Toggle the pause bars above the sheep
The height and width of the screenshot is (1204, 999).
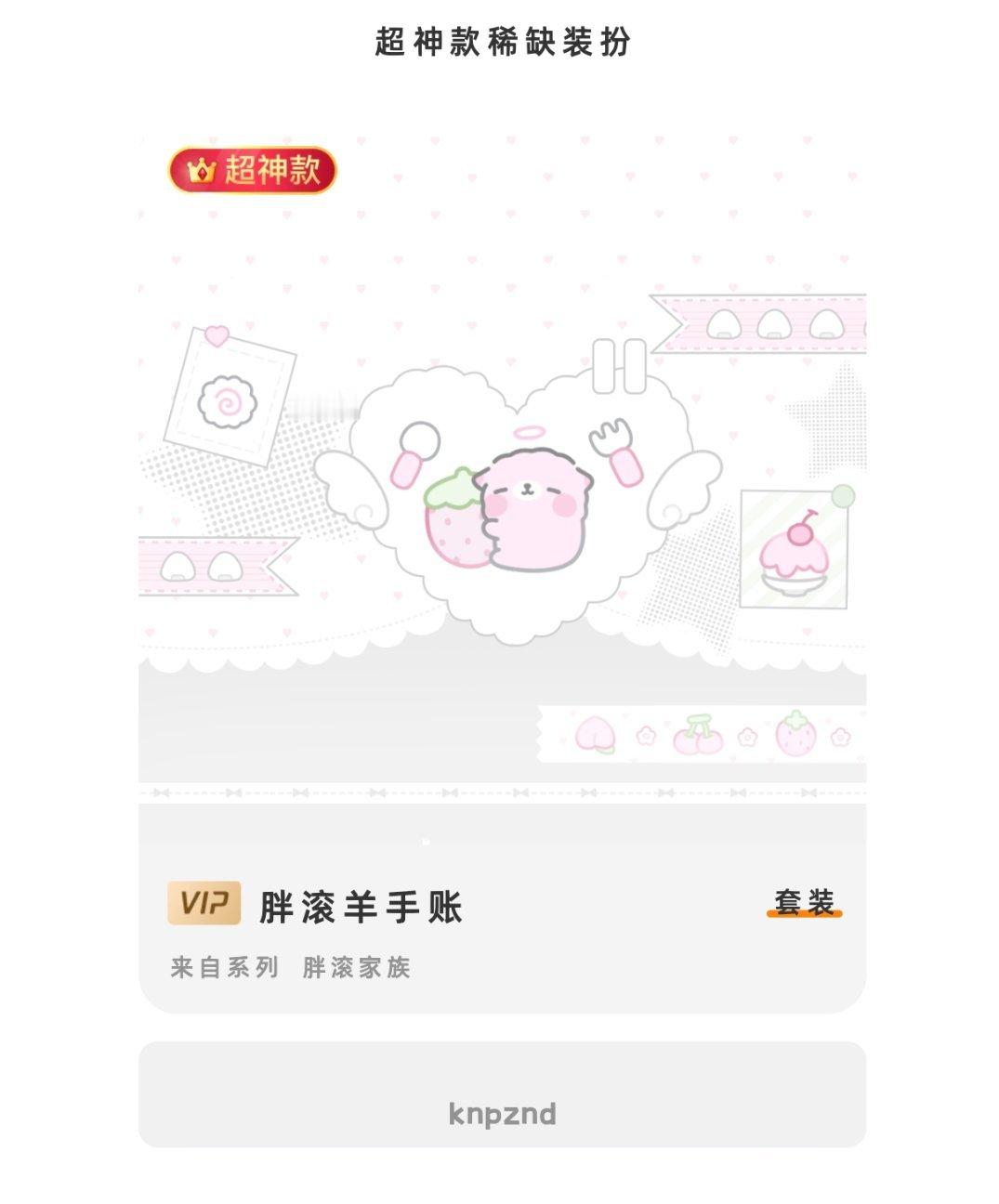click(x=621, y=367)
